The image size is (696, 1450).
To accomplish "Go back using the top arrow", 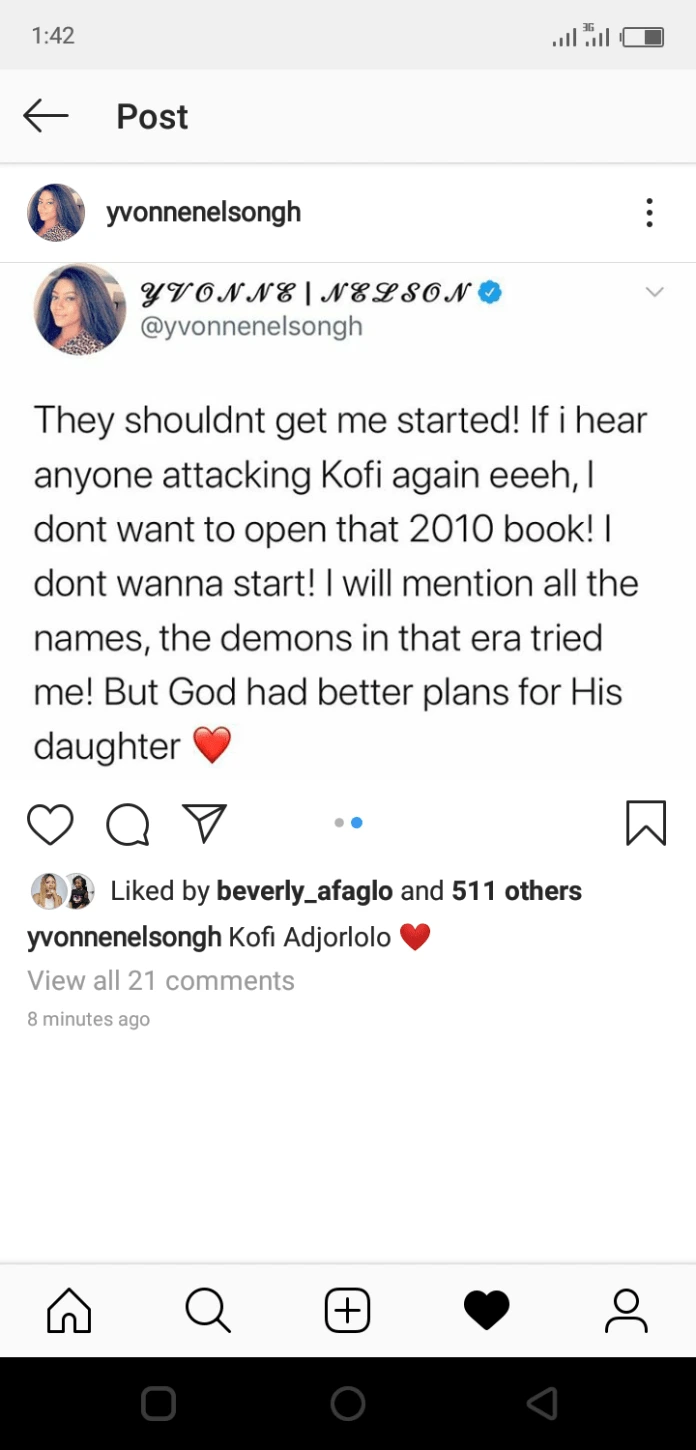I will pyautogui.click(x=46, y=116).
